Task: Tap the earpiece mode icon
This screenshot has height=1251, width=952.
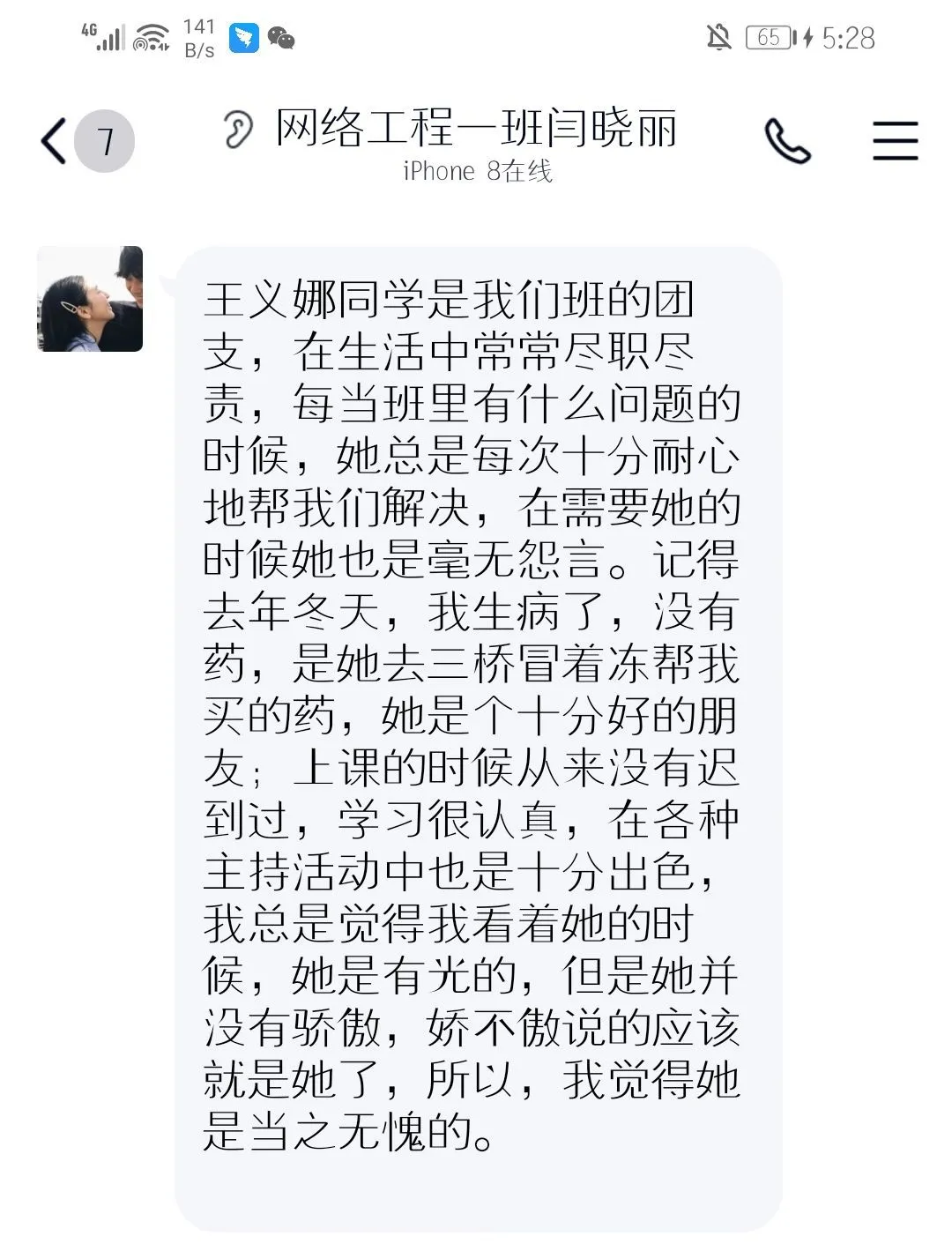Action: [x=237, y=130]
